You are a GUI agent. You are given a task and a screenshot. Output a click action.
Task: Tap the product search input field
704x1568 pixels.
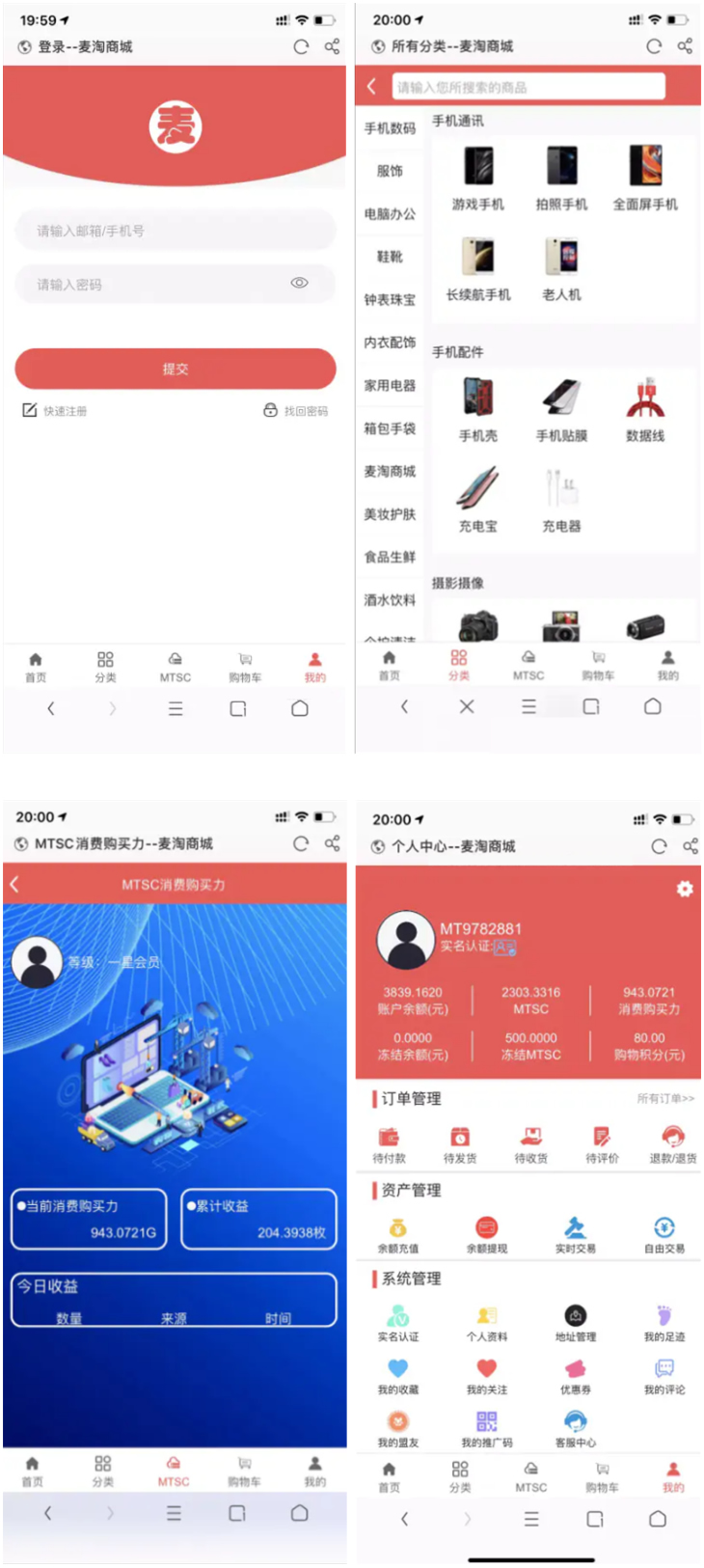526,85
